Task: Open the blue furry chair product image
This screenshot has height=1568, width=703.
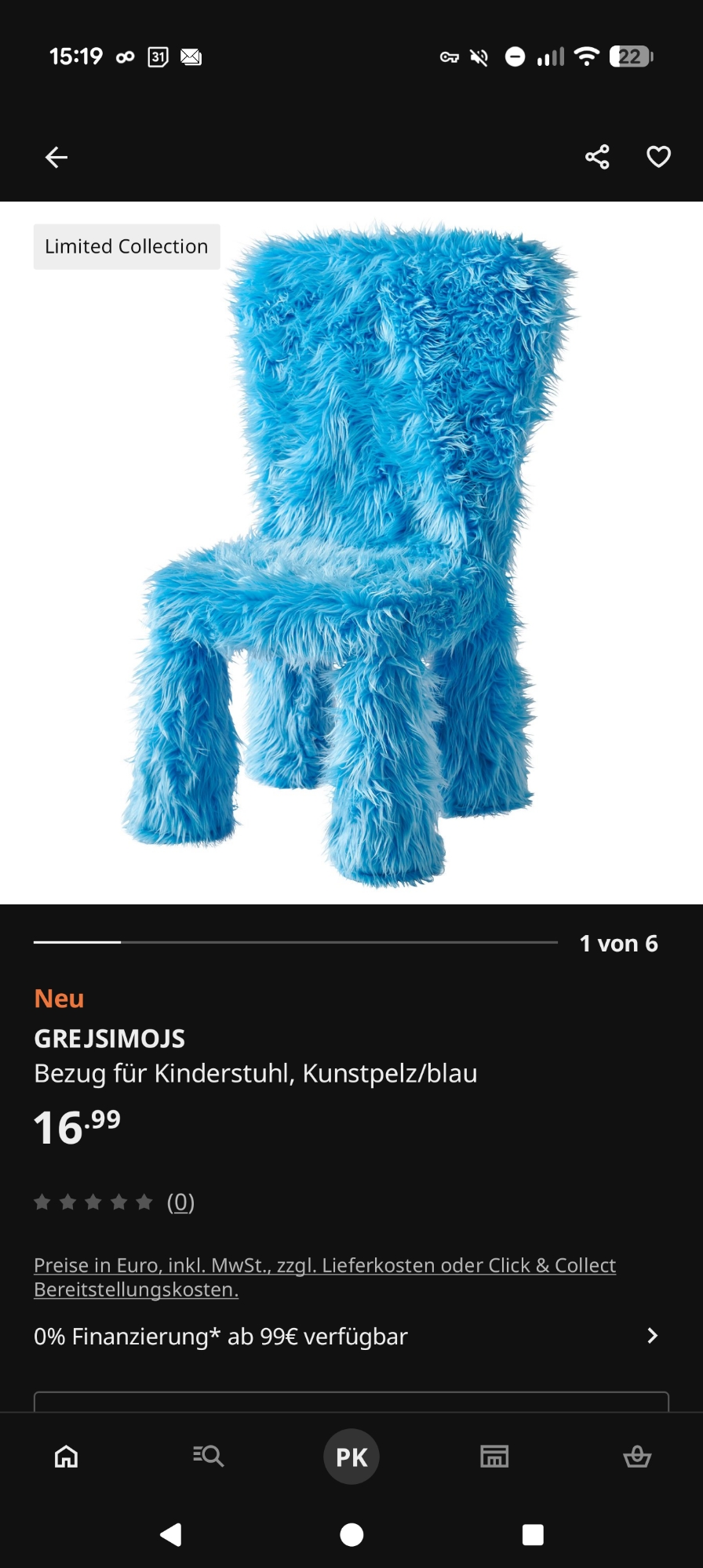Action: click(351, 553)
